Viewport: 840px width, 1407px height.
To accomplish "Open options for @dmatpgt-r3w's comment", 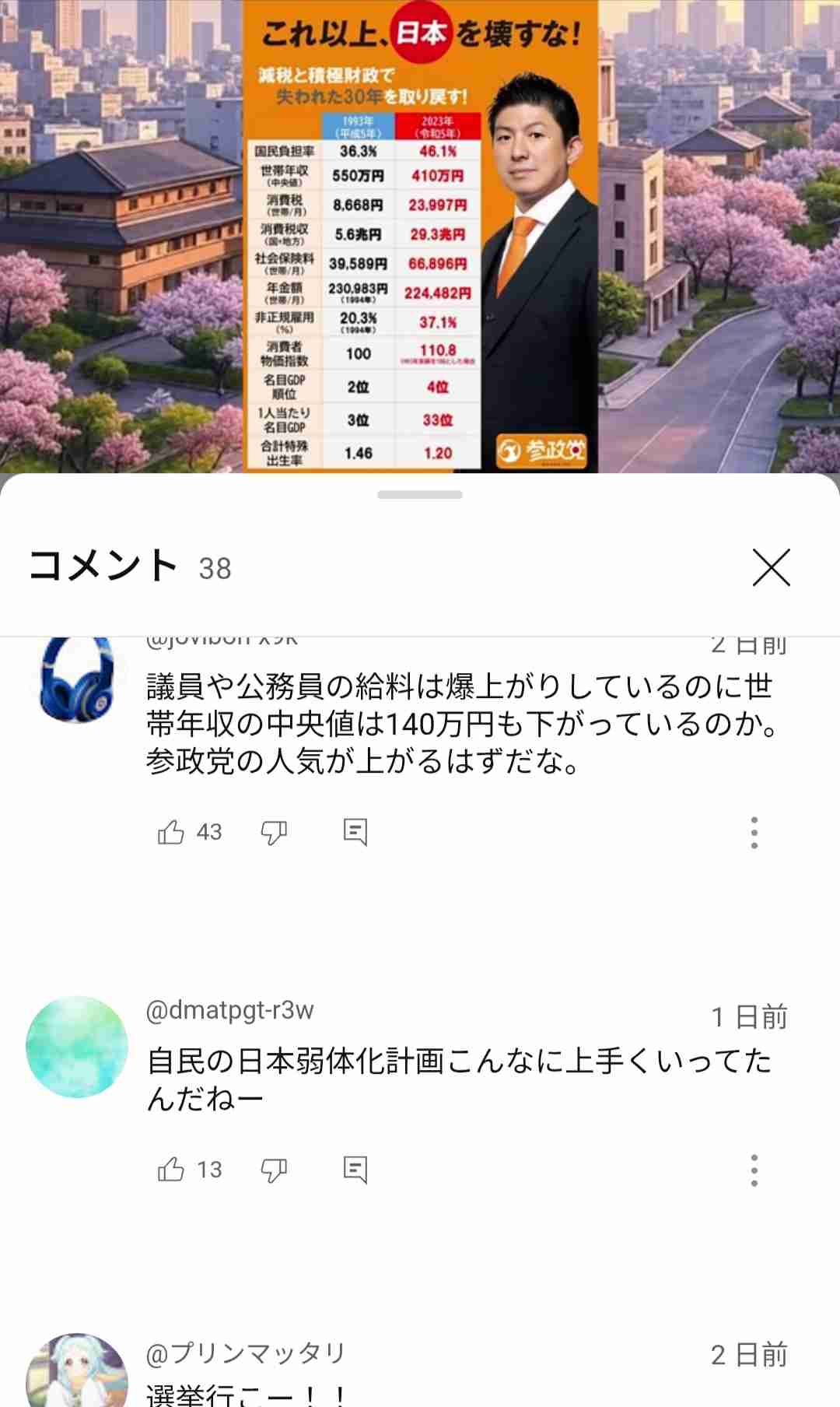I will (754, 1170).
